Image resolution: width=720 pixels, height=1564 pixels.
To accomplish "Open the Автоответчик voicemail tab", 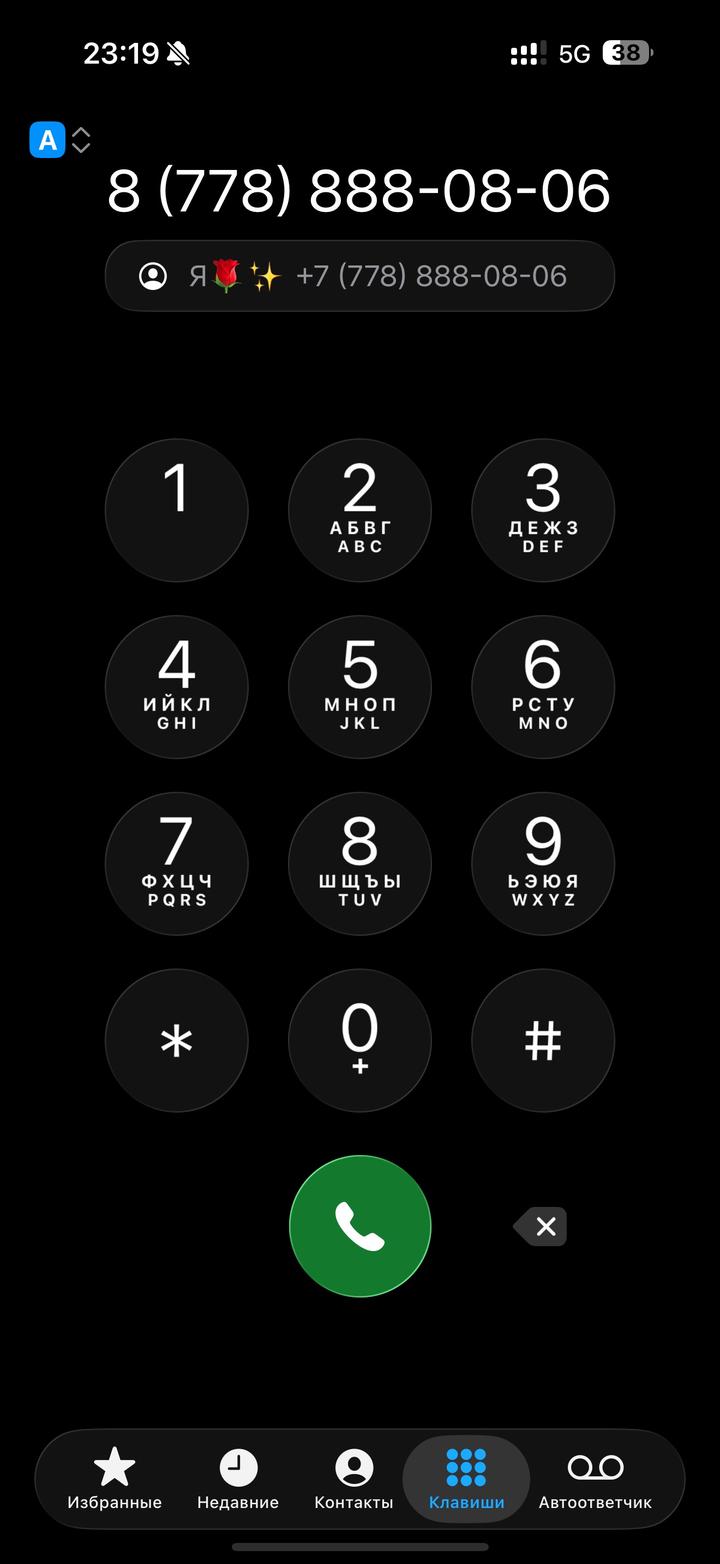I will click(595, 1480).
